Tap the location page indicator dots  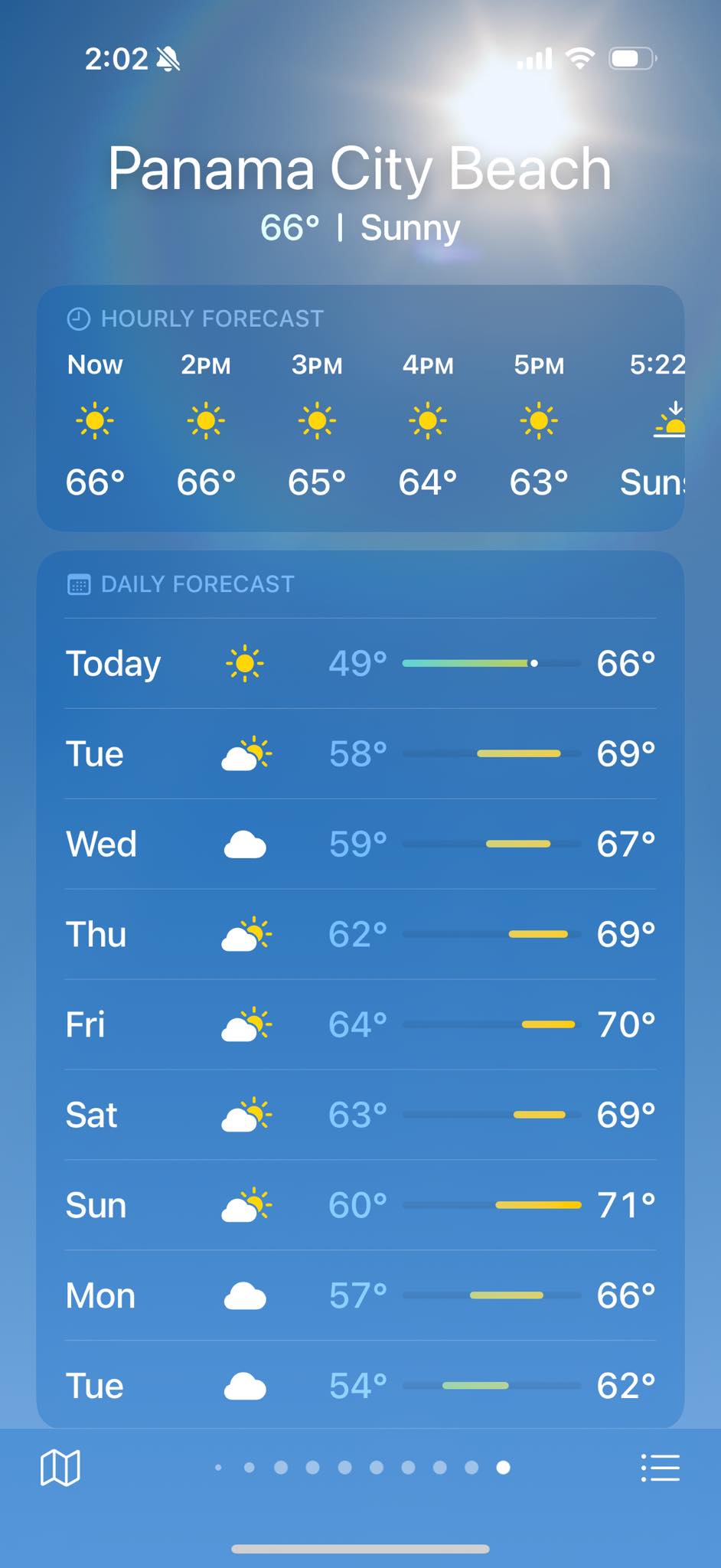[x=360, y=1468]
